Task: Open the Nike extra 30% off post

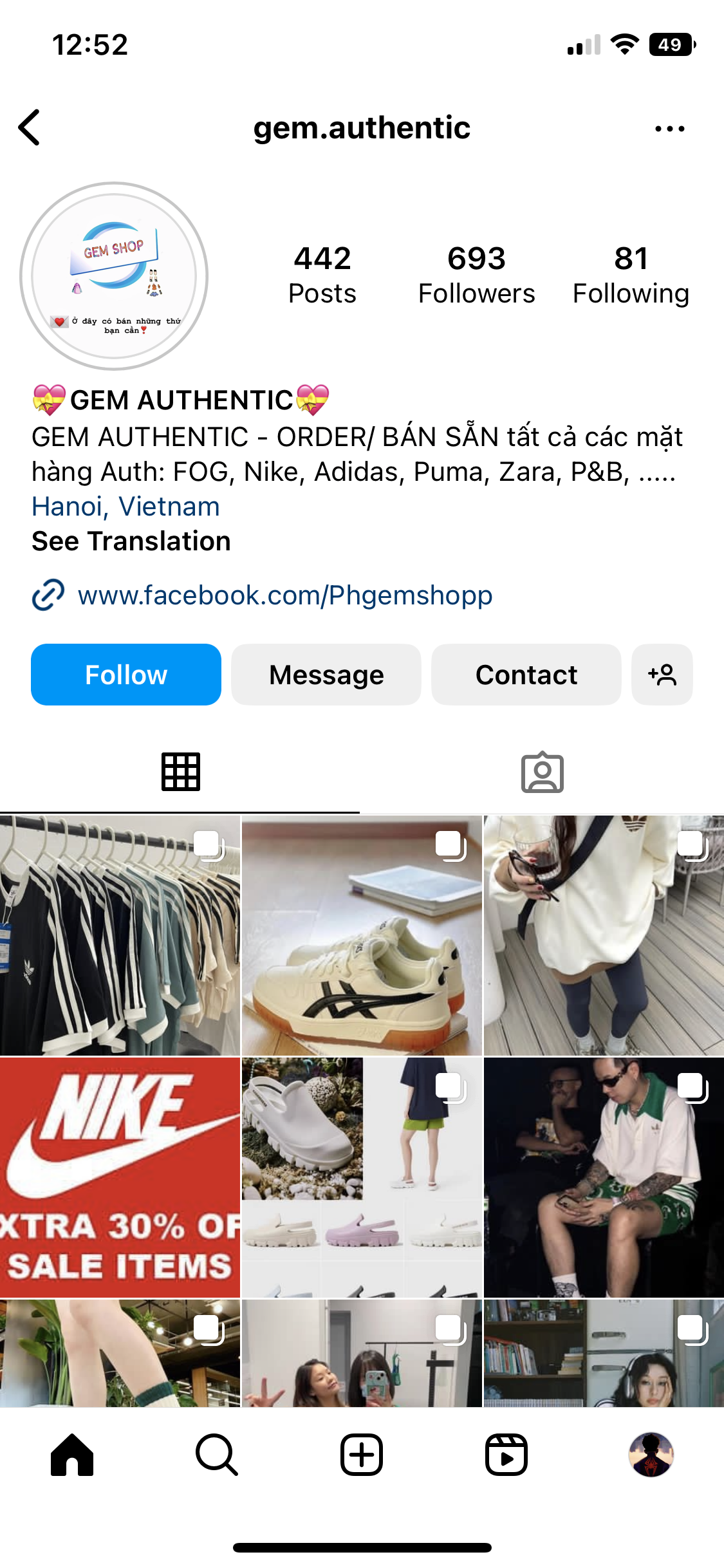Action: click(120, 1177)
